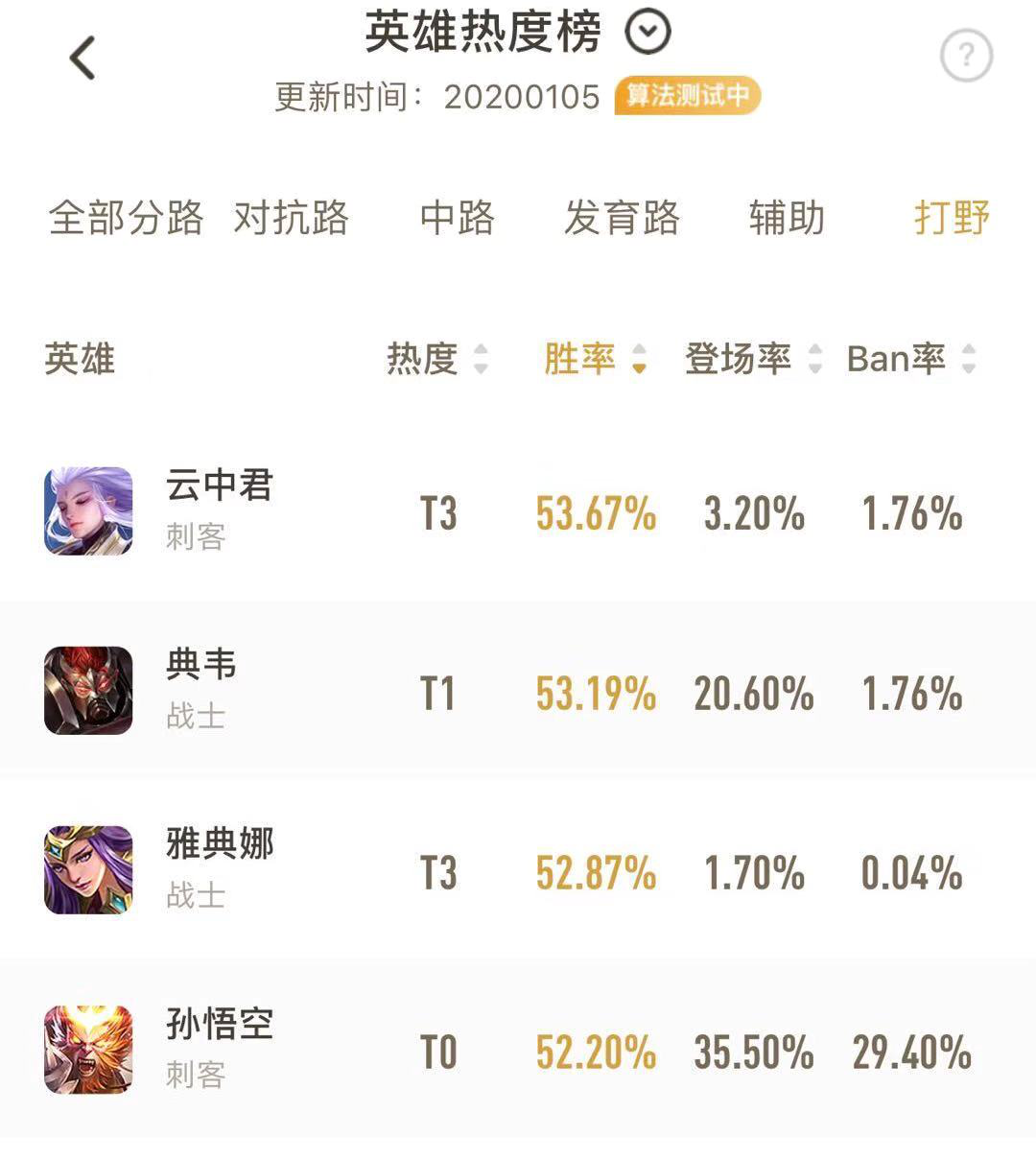Viewport: 1036px width, 1160px height.
Task: View details for 孙悟空
Action: [220, 1049]
